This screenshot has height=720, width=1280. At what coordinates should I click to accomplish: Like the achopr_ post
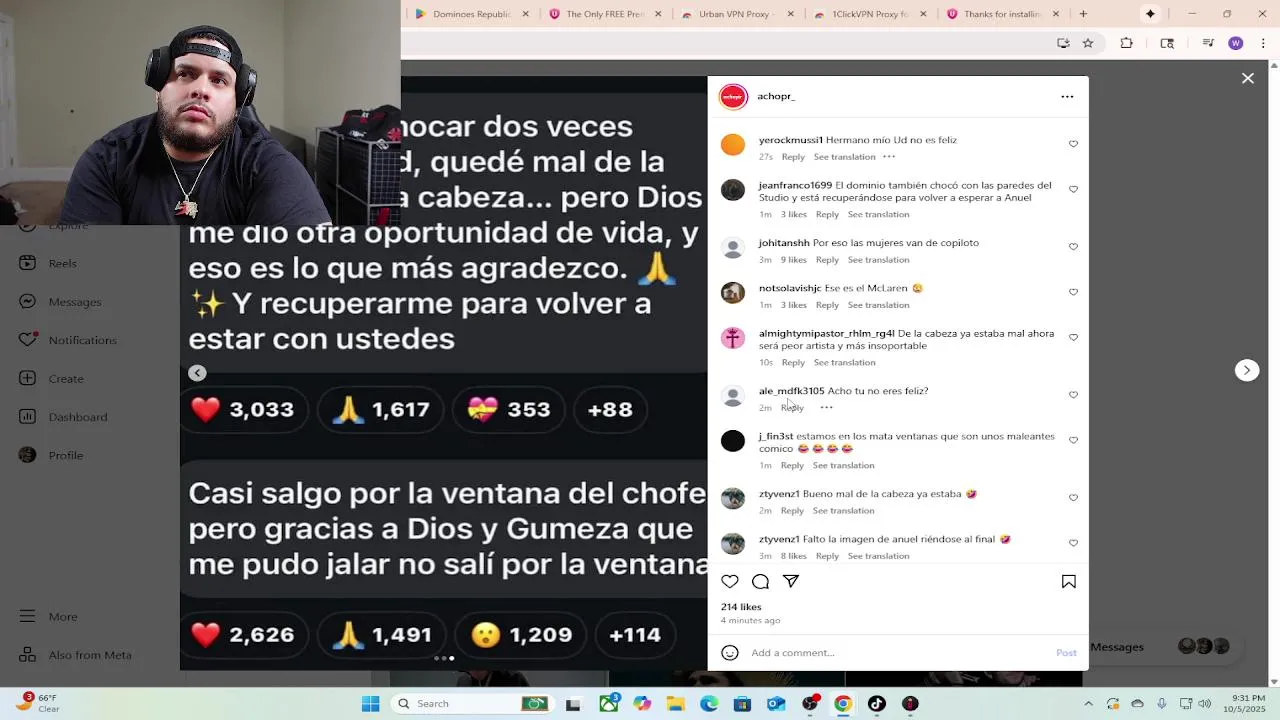point(730,582)
